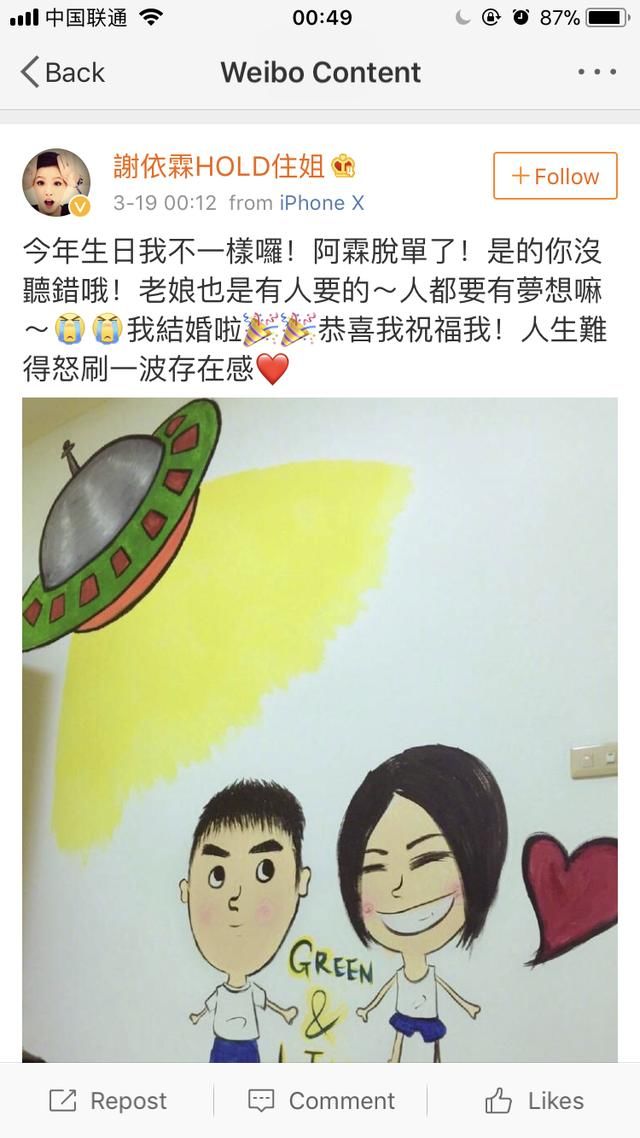Image resolution: width=640 pixels, height=1138 pixels.
Task: Like this Weibo post
Action: [534, 1101]
